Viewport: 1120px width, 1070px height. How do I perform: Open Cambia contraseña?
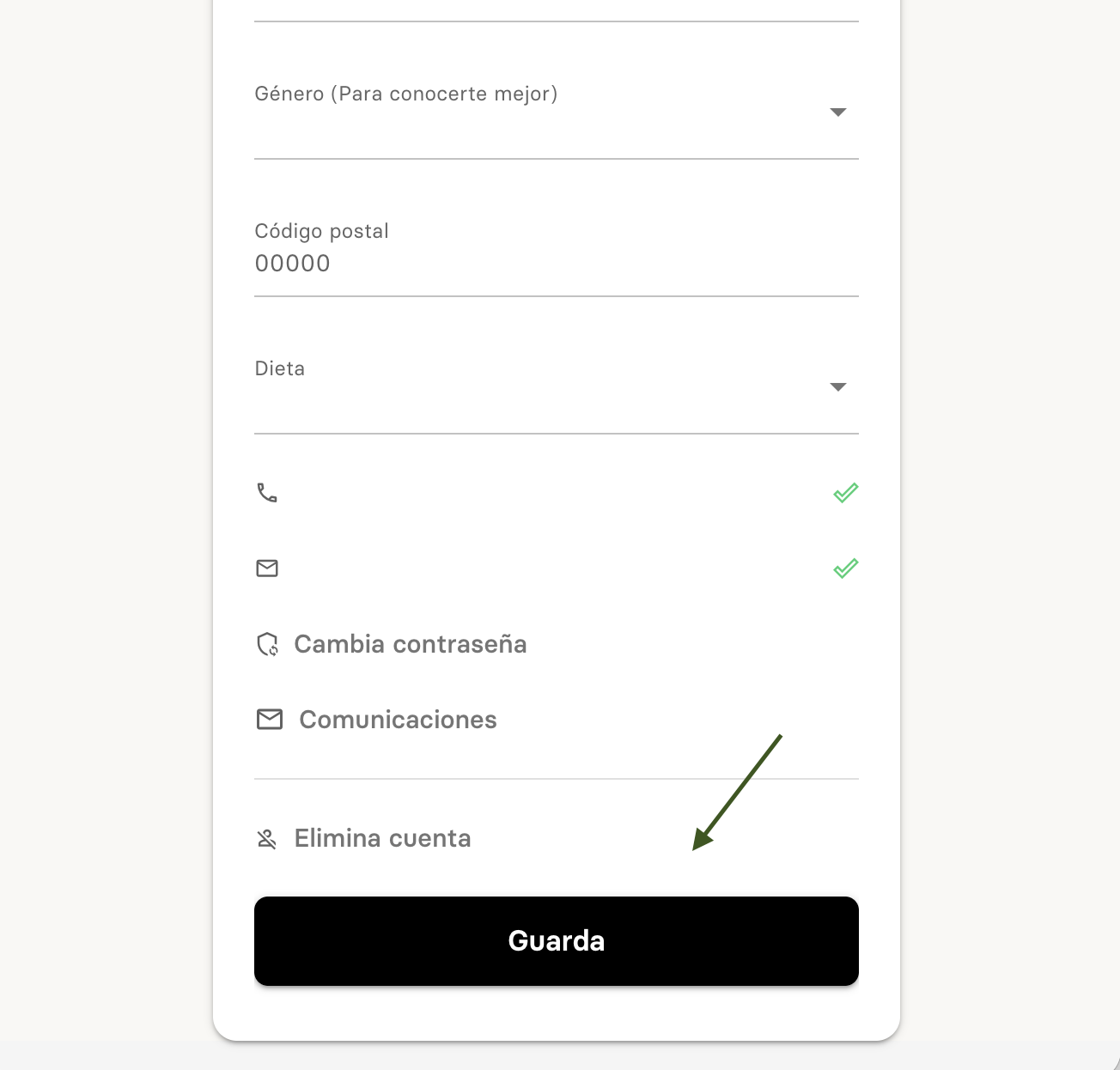point(410,645)
